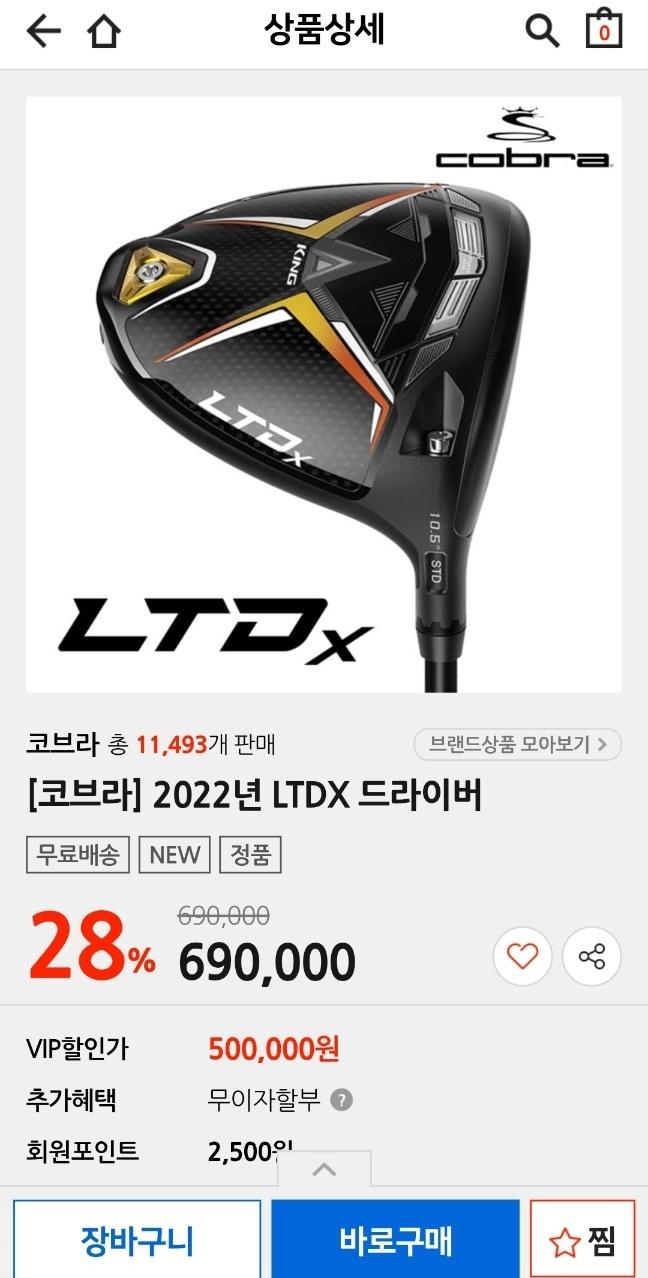
Task: View the LTDX driver product image
Action: tap(323, 394)
